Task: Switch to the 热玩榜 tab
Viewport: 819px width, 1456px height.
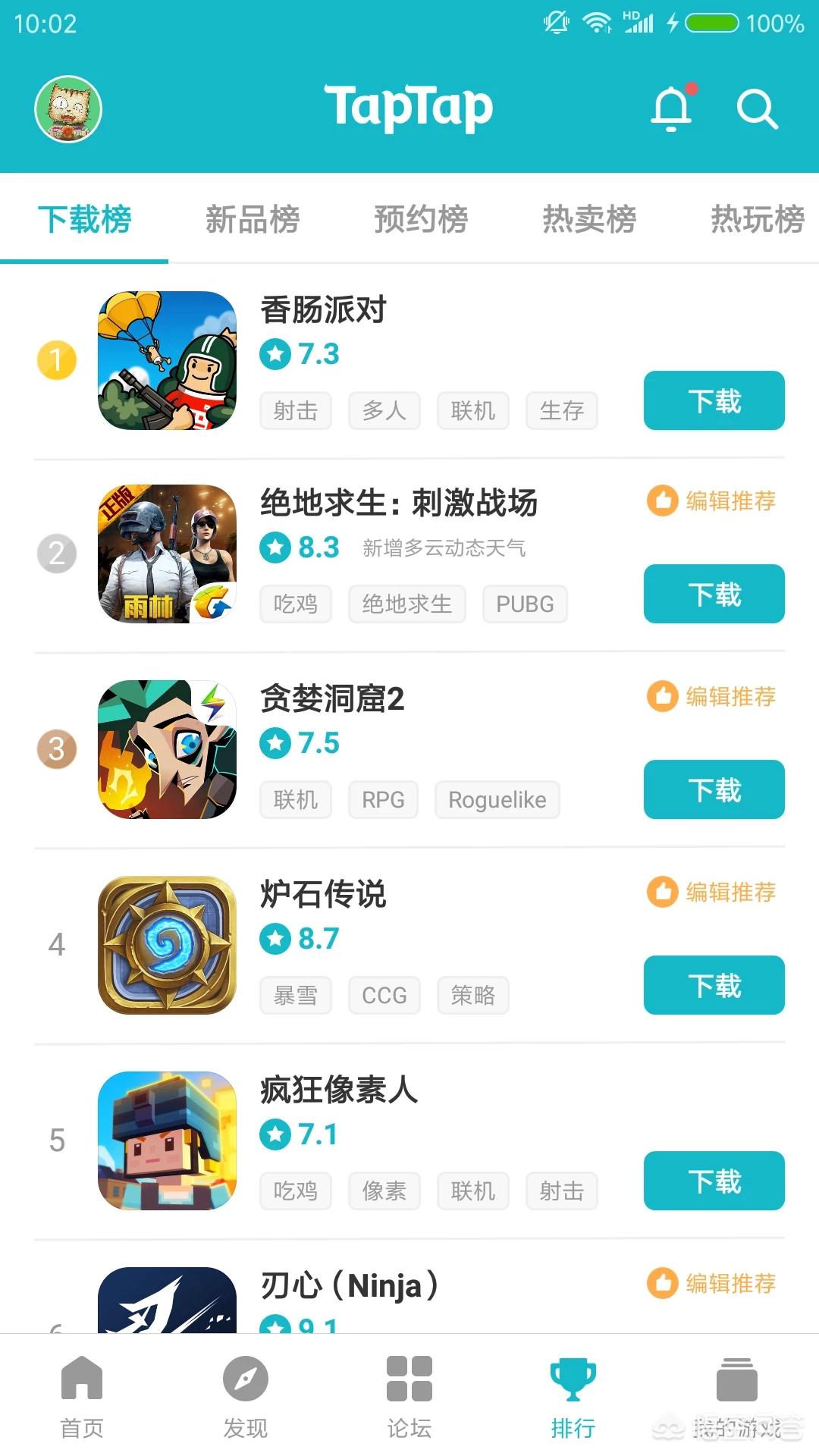Action: (757, 219)
